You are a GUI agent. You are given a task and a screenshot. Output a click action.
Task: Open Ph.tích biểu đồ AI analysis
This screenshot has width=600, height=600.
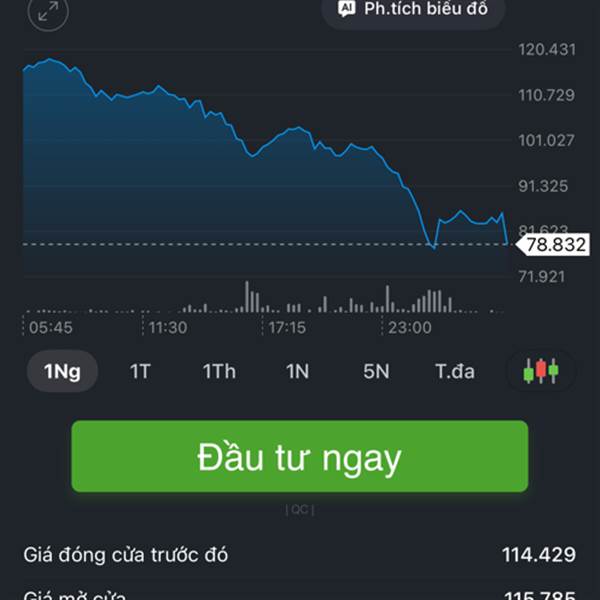413,10
